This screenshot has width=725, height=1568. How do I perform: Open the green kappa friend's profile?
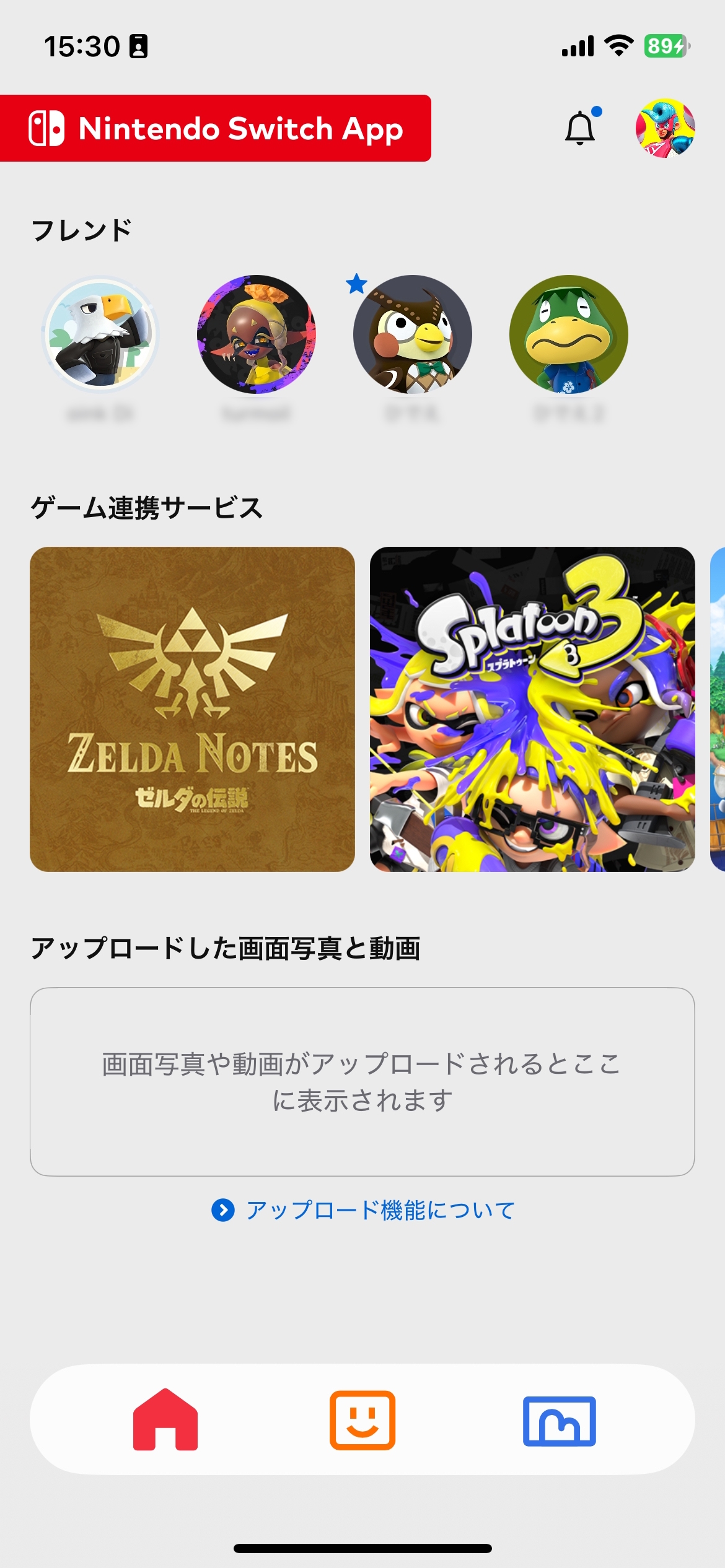pos(568,334)
